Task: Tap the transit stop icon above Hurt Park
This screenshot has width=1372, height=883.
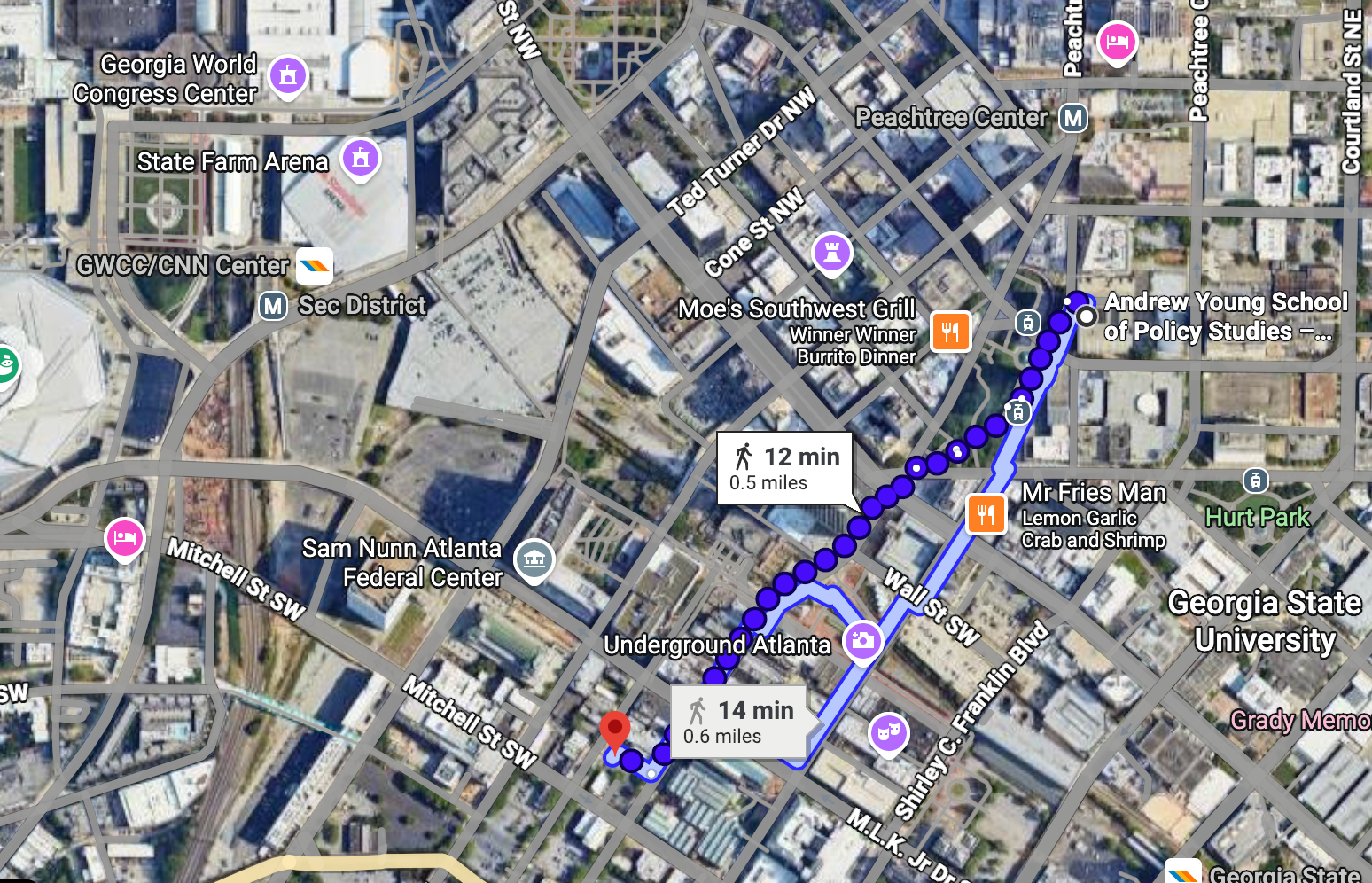Action: (x=1255, y=481)
